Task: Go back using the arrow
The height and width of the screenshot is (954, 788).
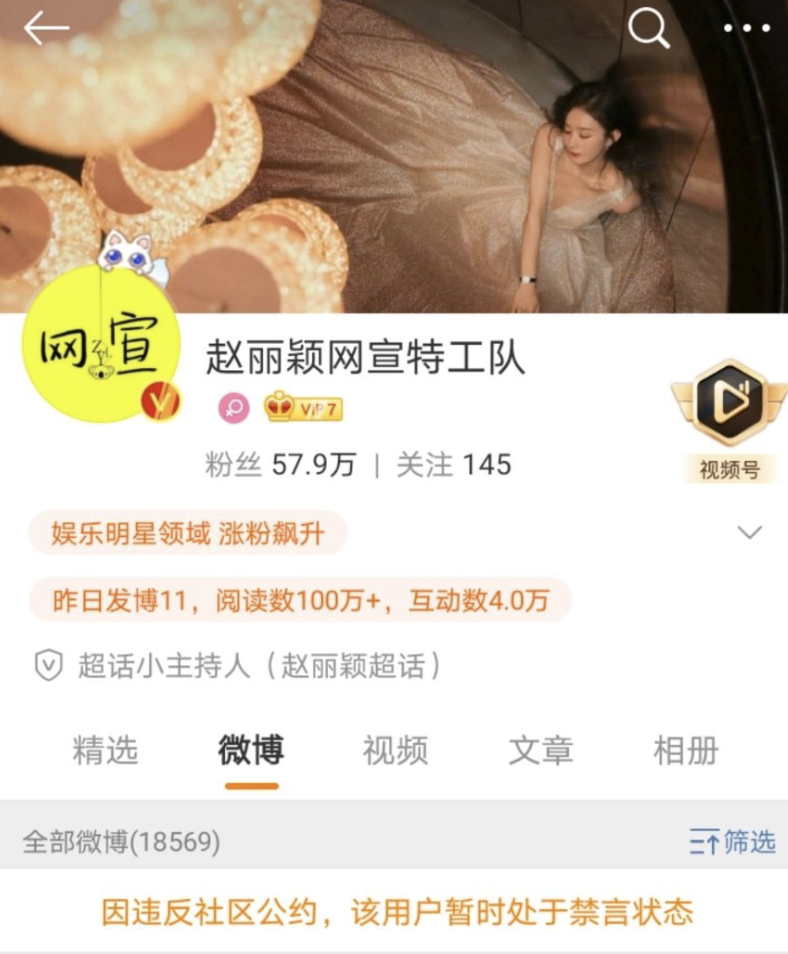Action: click(46, 29)
